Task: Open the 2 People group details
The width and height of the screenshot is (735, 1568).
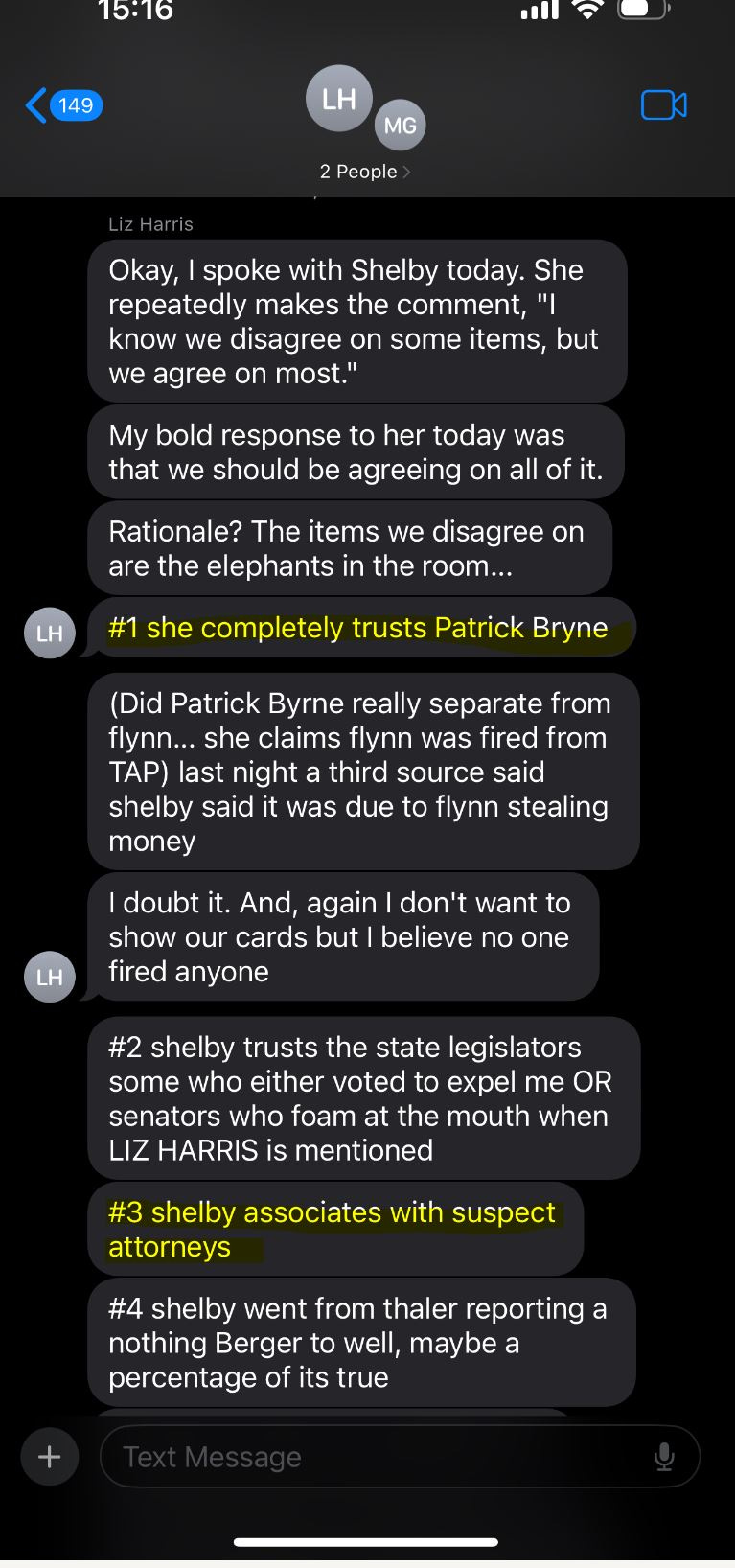Action: tap(365, 172)
